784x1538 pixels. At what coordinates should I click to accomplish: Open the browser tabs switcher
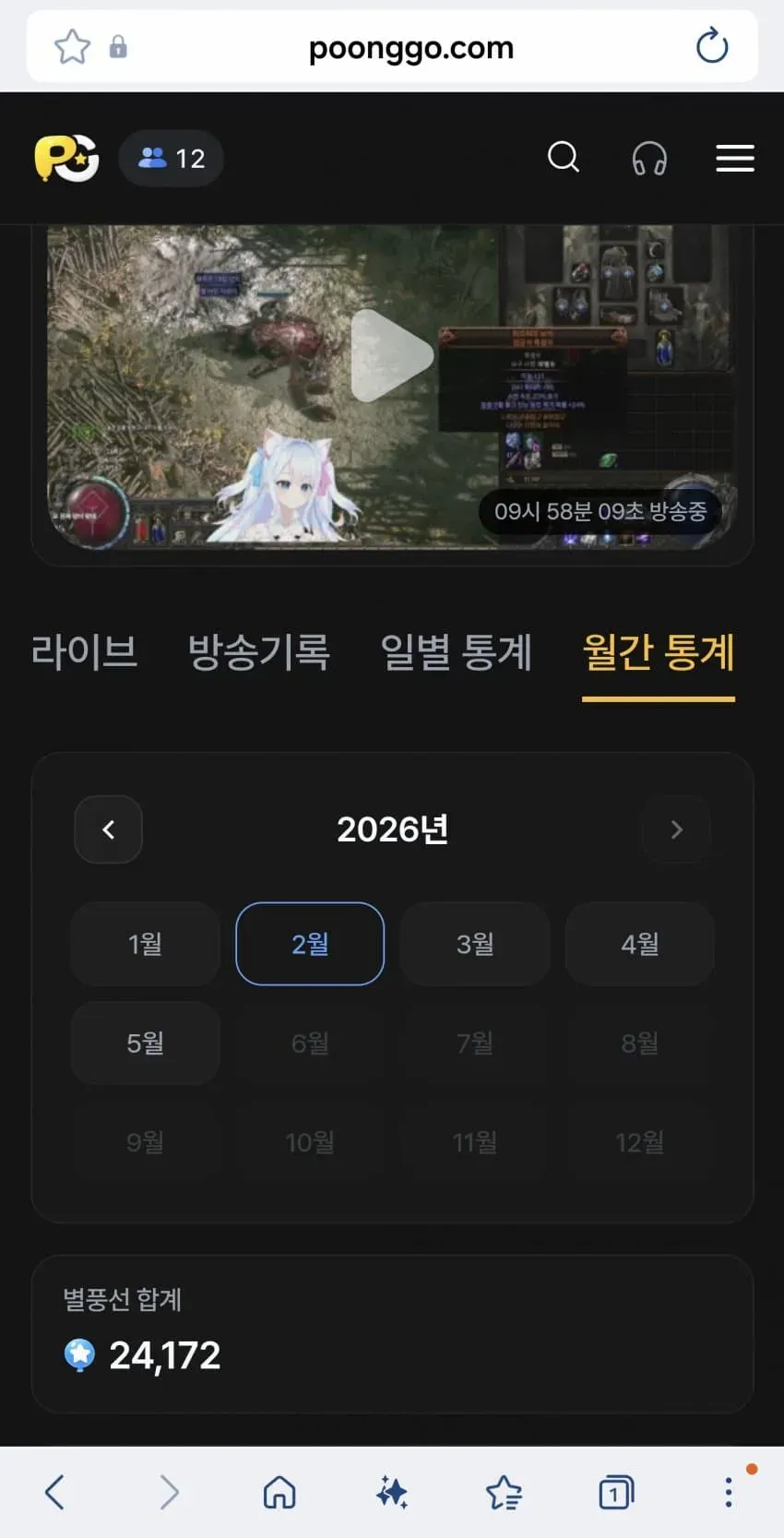[x=615, y=1492]
